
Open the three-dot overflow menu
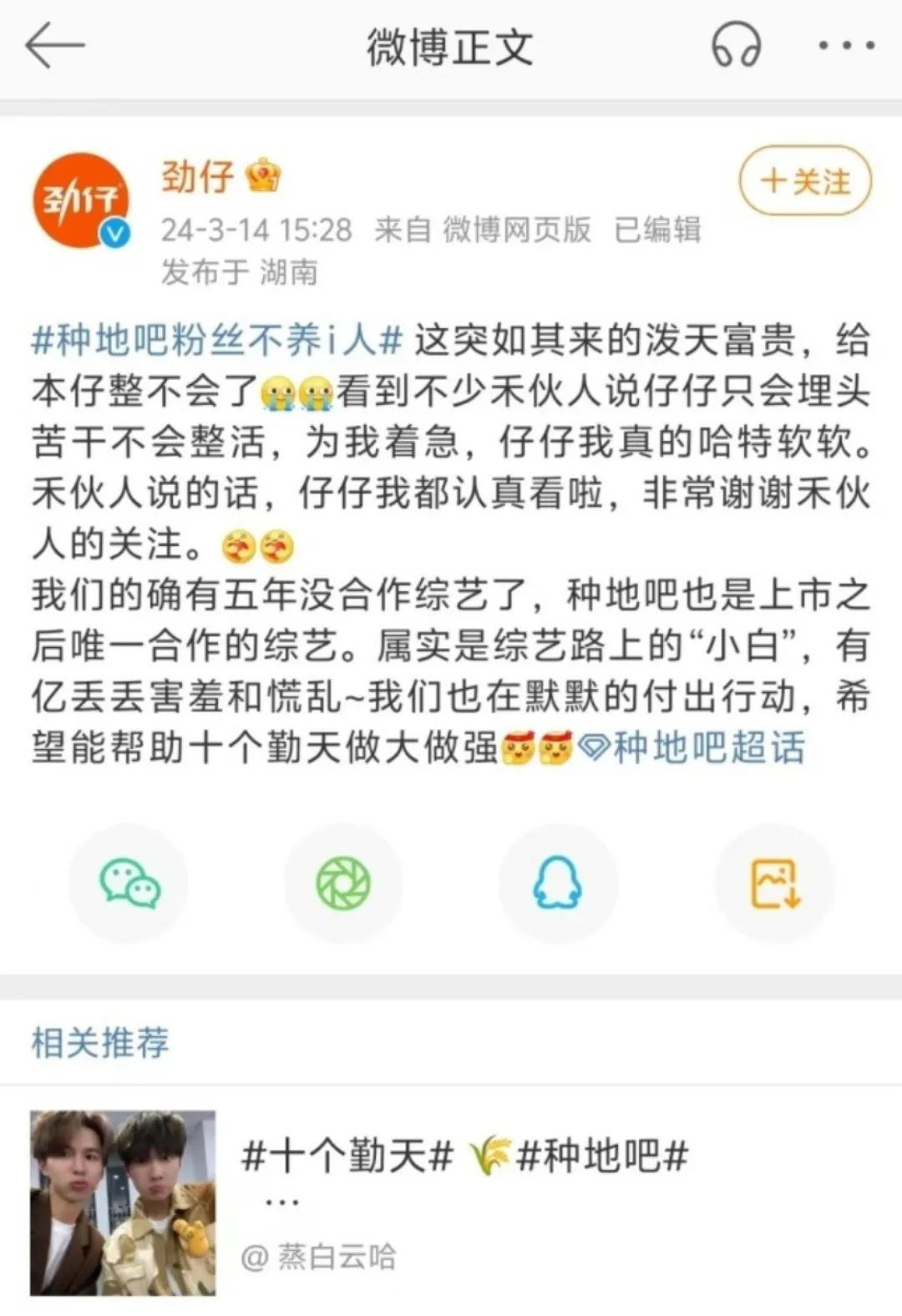pyautogui.click(x=846, y=47)
